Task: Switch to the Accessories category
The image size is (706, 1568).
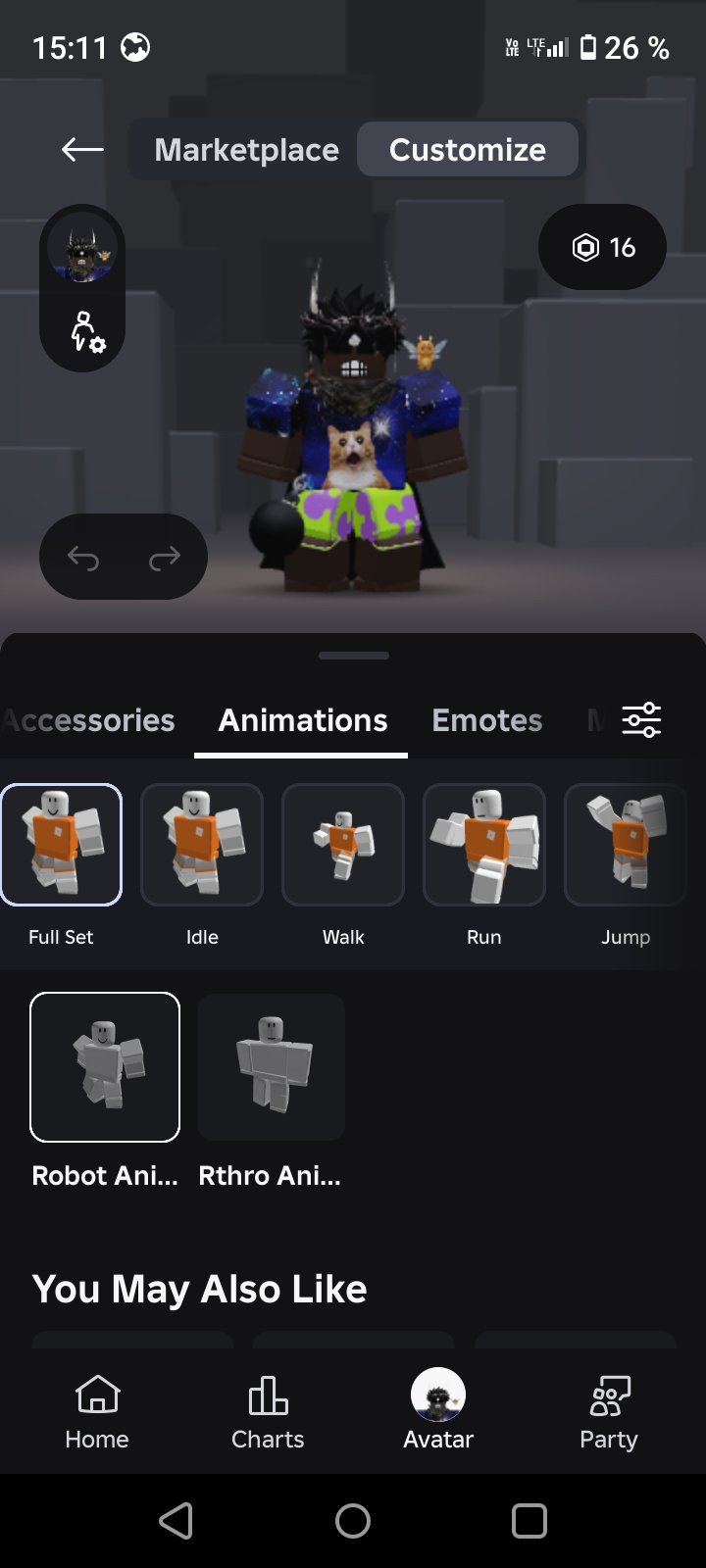Action: click(88, 720)
